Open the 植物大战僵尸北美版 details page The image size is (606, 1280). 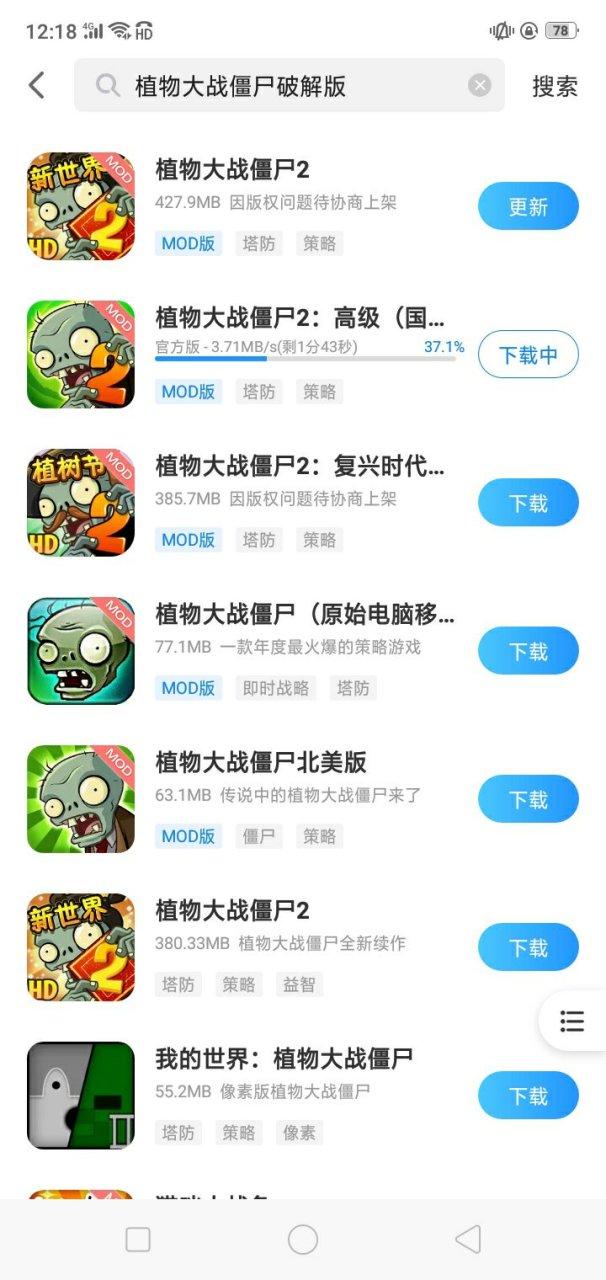260,763
